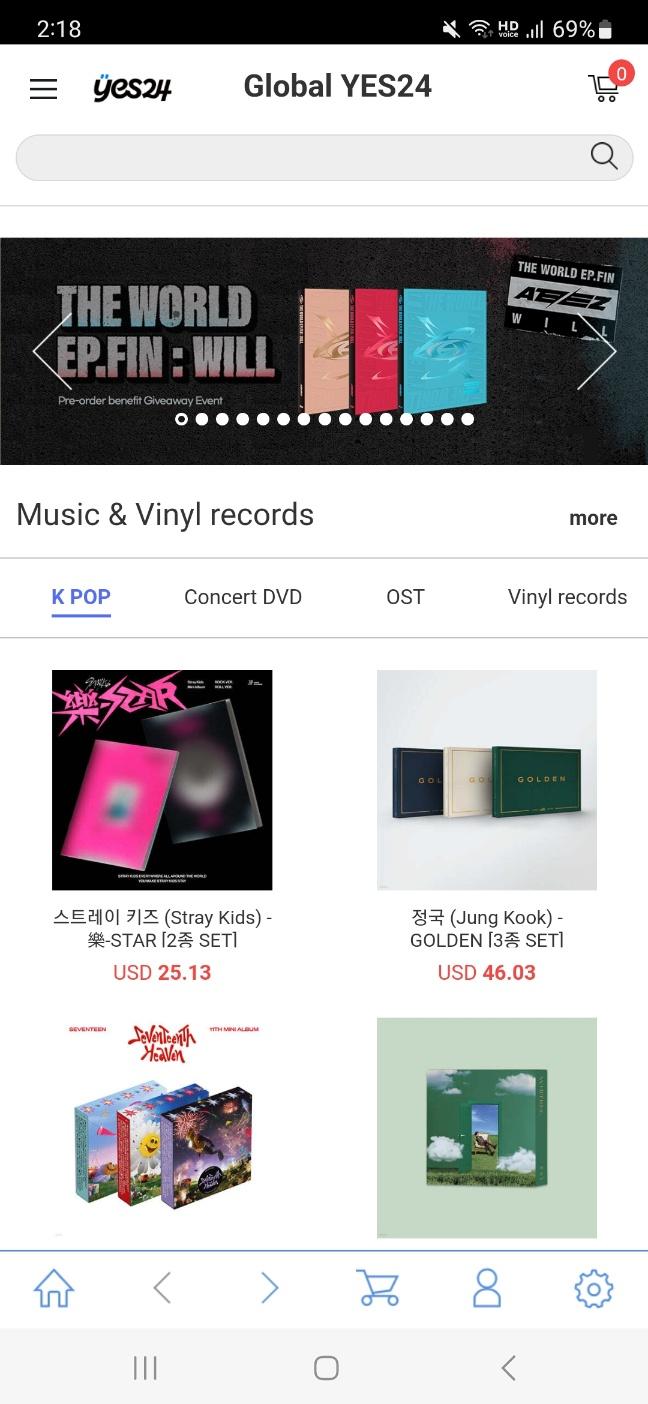This screenshot has height=1404, width=648.
Task: Open the Stray Kids 樂-STAR album
Action: pyautogui.click(x=162, y=780)
